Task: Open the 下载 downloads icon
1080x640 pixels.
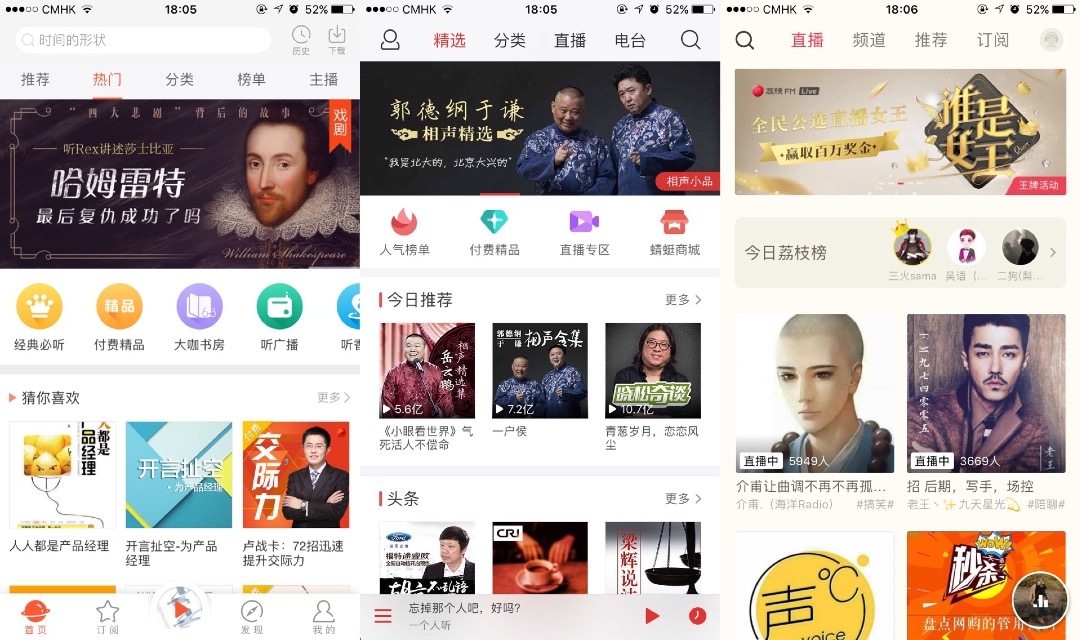Action: (337, 41)
